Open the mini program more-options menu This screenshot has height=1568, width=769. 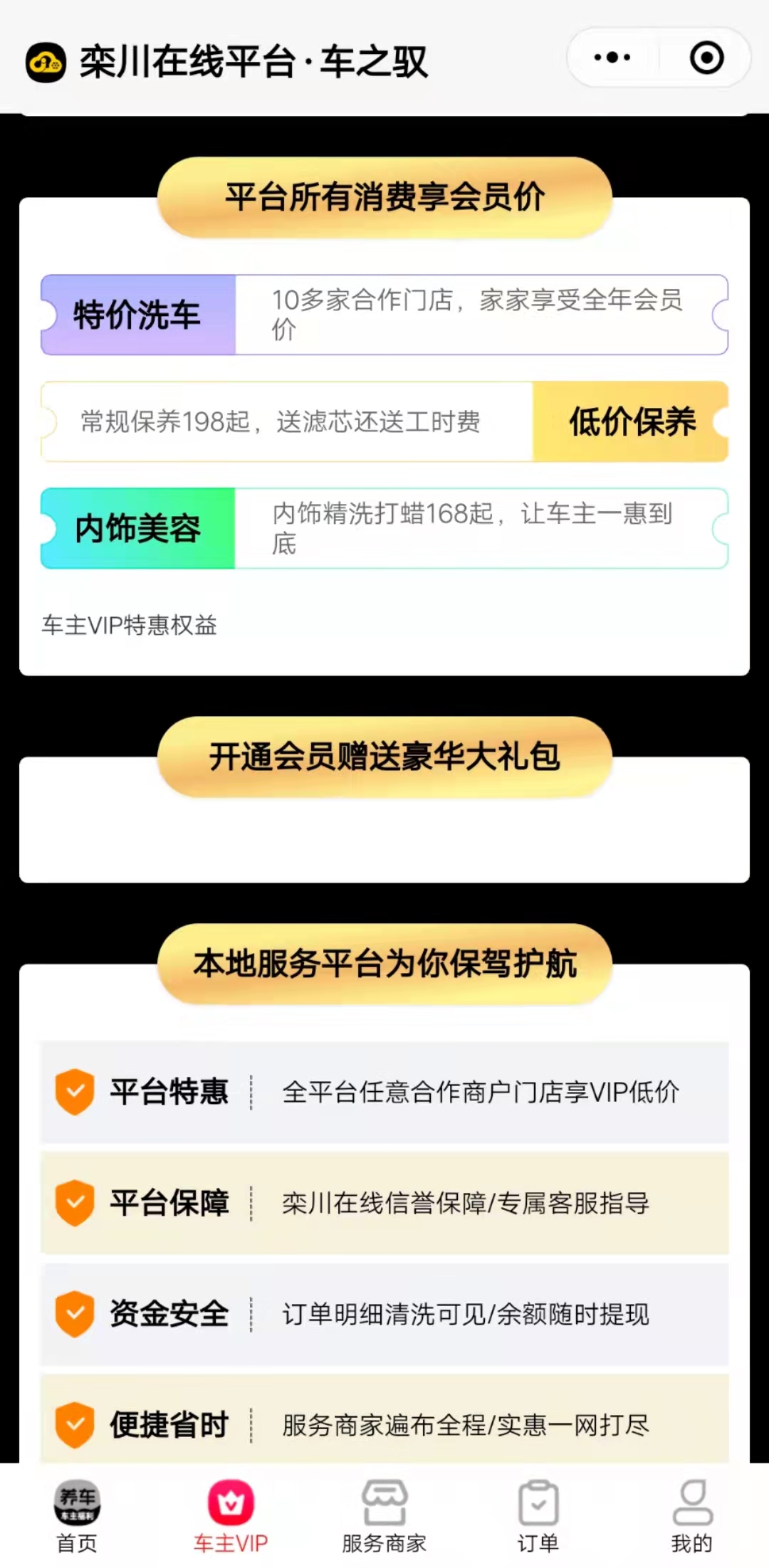click(x=612, y=58)
